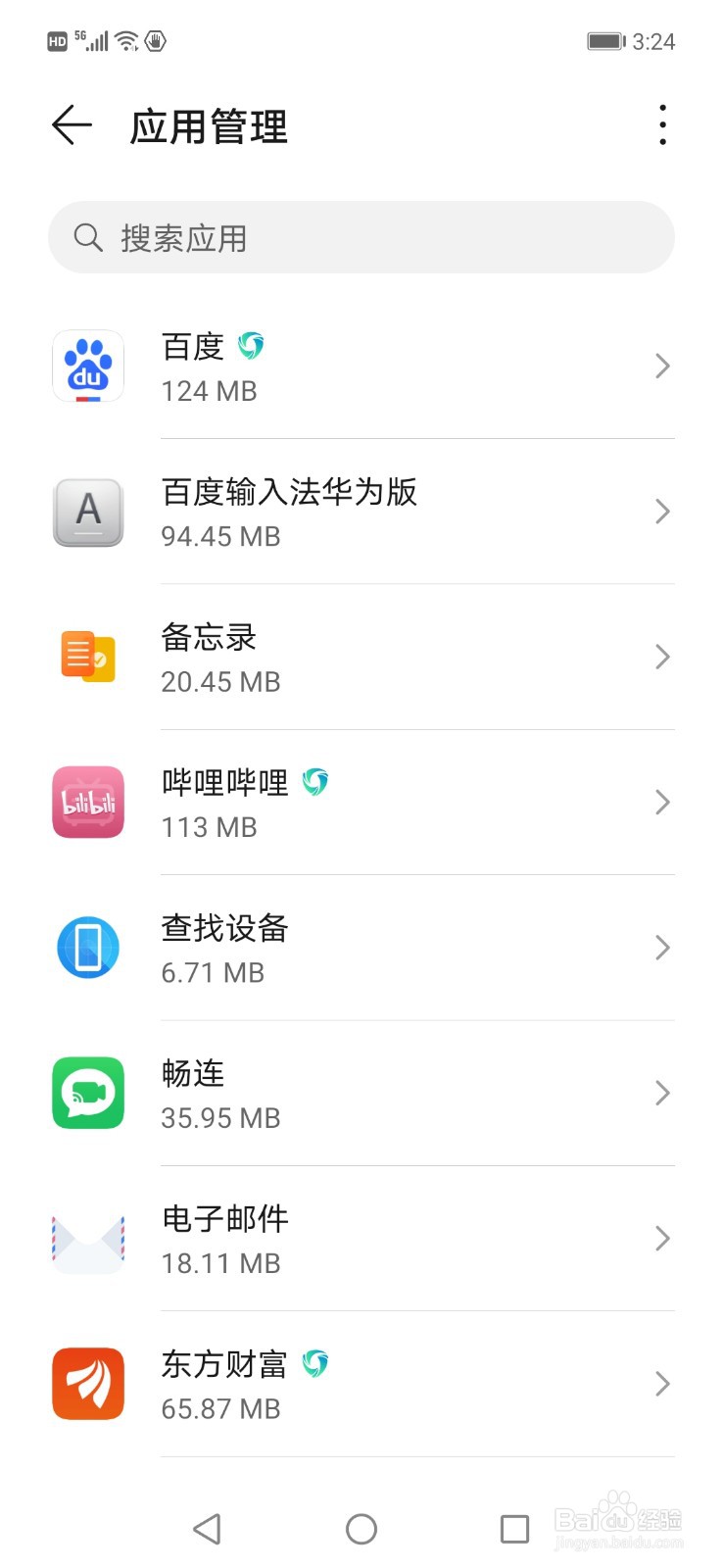
Task: Open 百度 app details
Action: pyautogui.click(x=361, y=367)
